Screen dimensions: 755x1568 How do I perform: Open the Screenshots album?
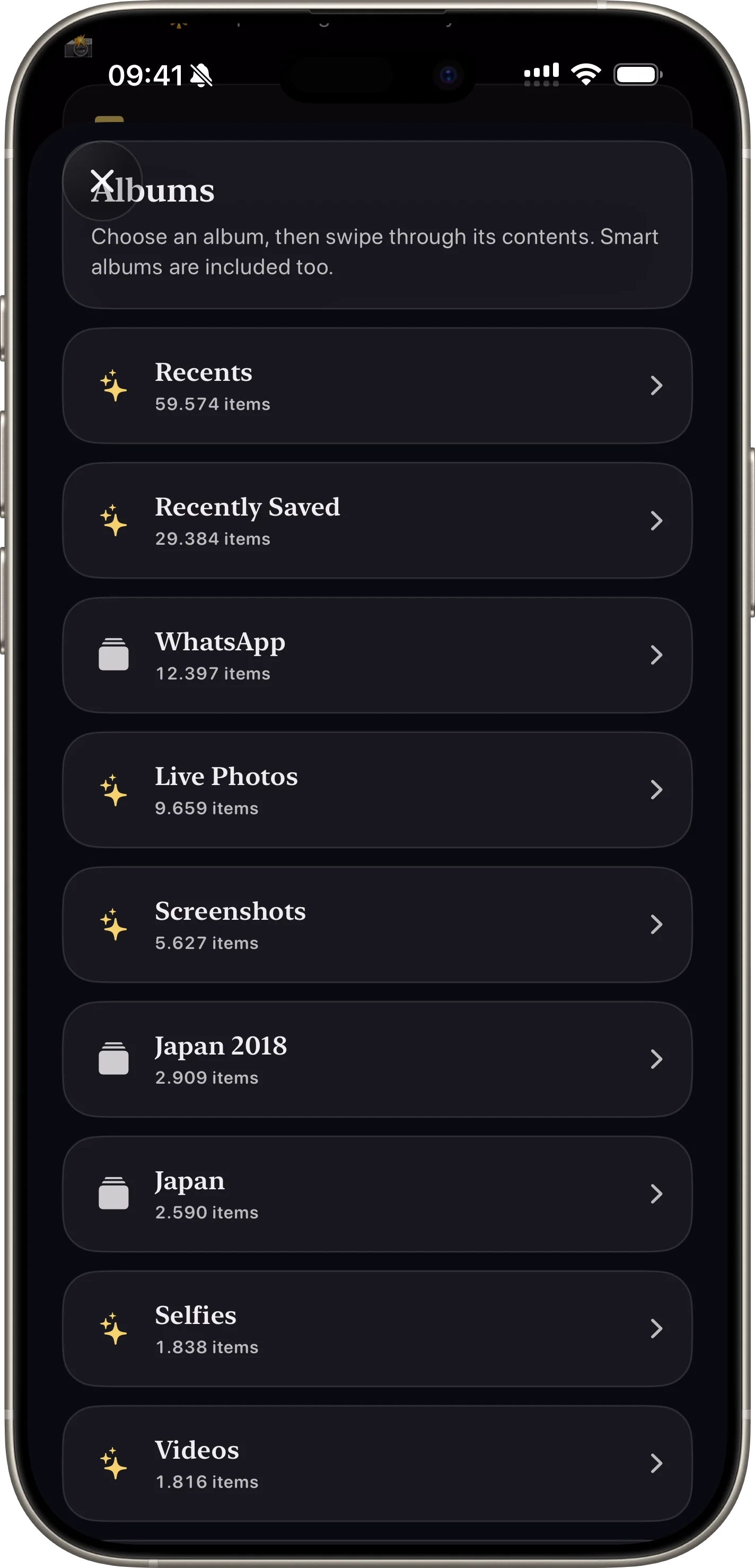pos(376,925)
